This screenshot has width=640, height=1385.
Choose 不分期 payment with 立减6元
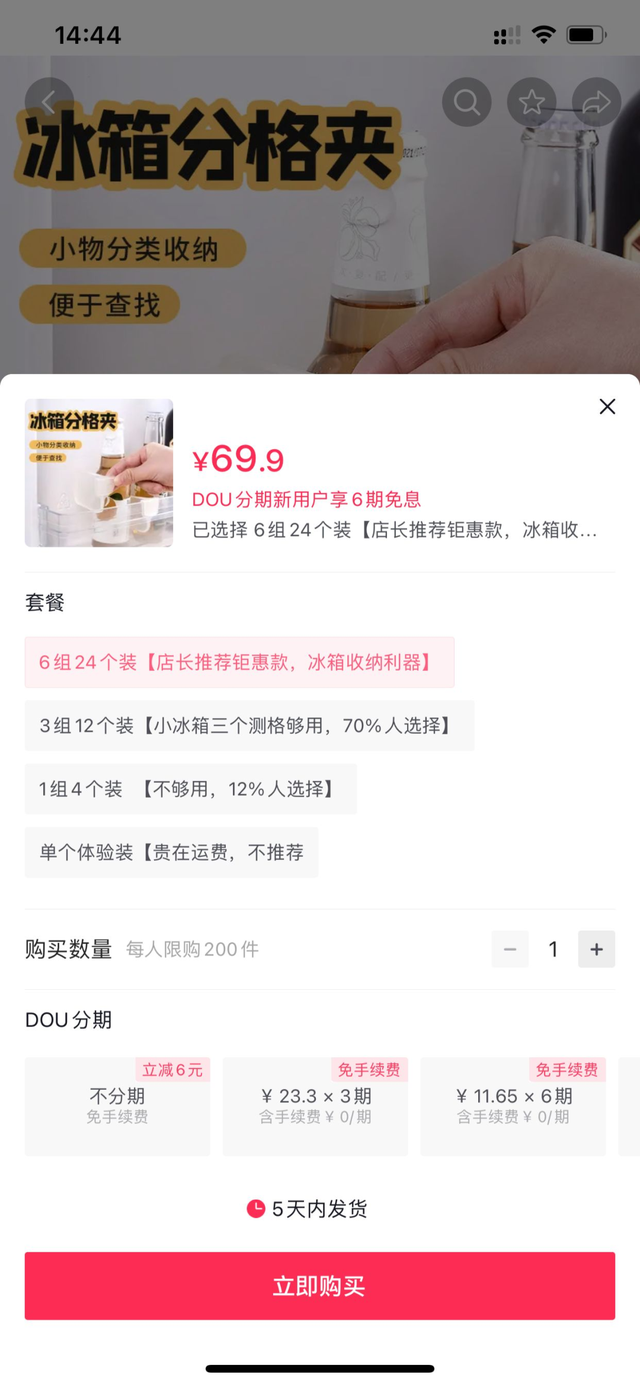(117, 1106)
